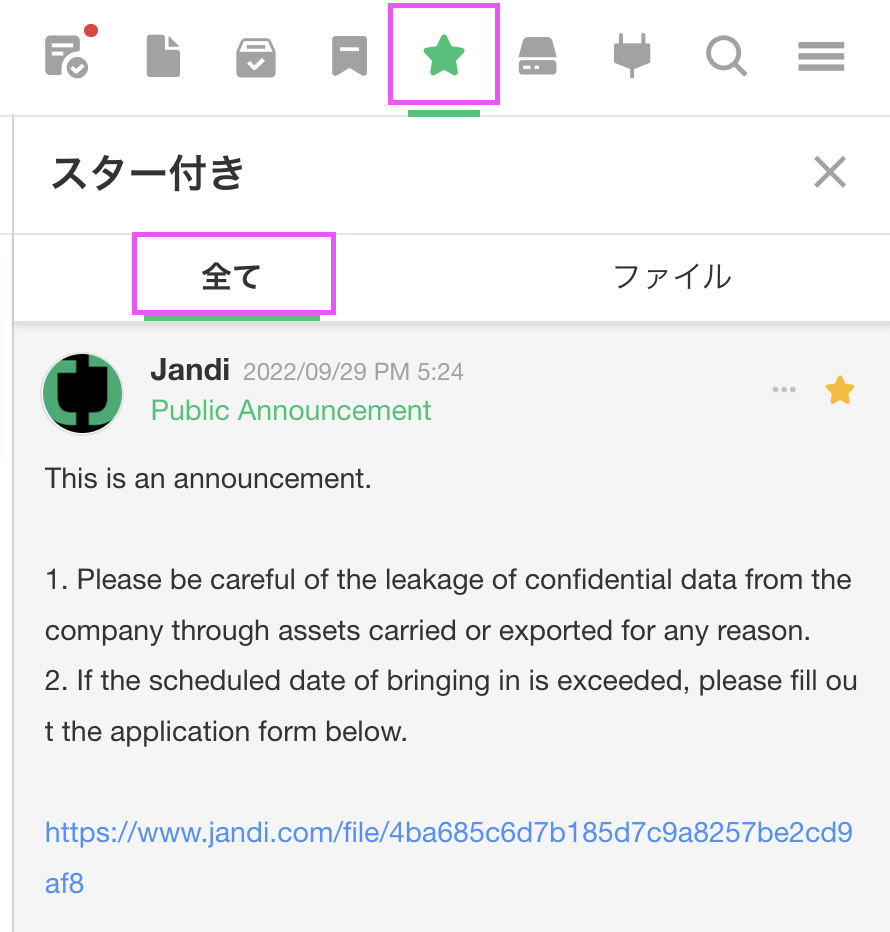Unstar the Jandi announcement message
This screenshot has width=890, height=932.
point(839,391)
